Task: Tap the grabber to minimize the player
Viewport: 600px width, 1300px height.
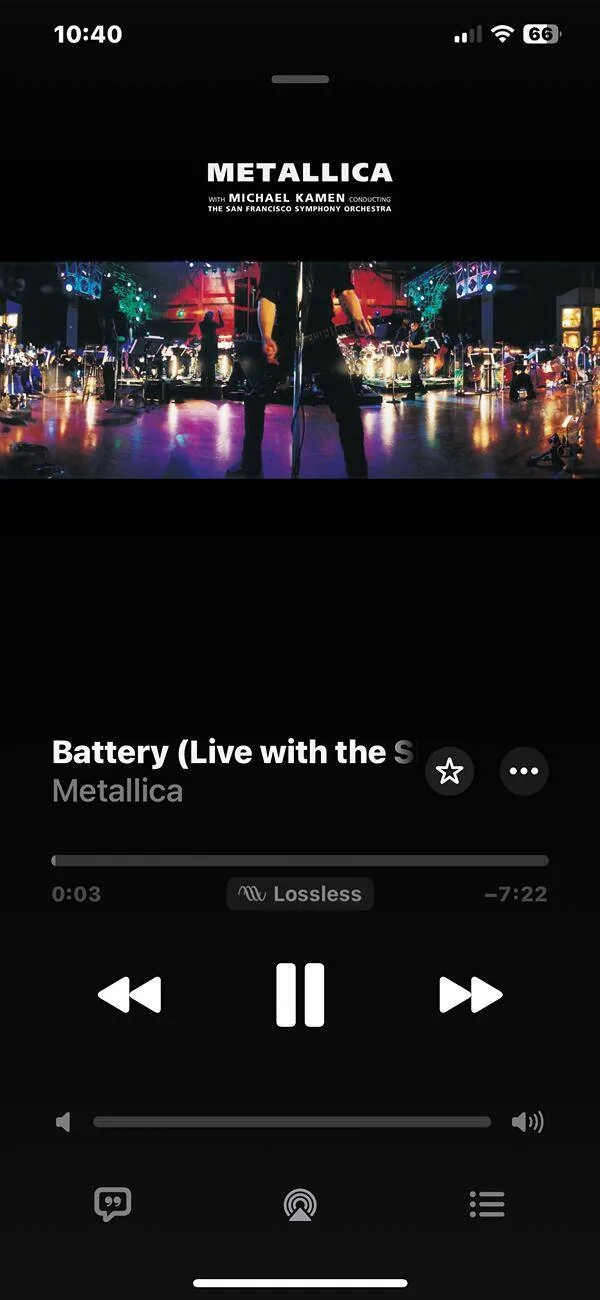Action: coord(300,79)
